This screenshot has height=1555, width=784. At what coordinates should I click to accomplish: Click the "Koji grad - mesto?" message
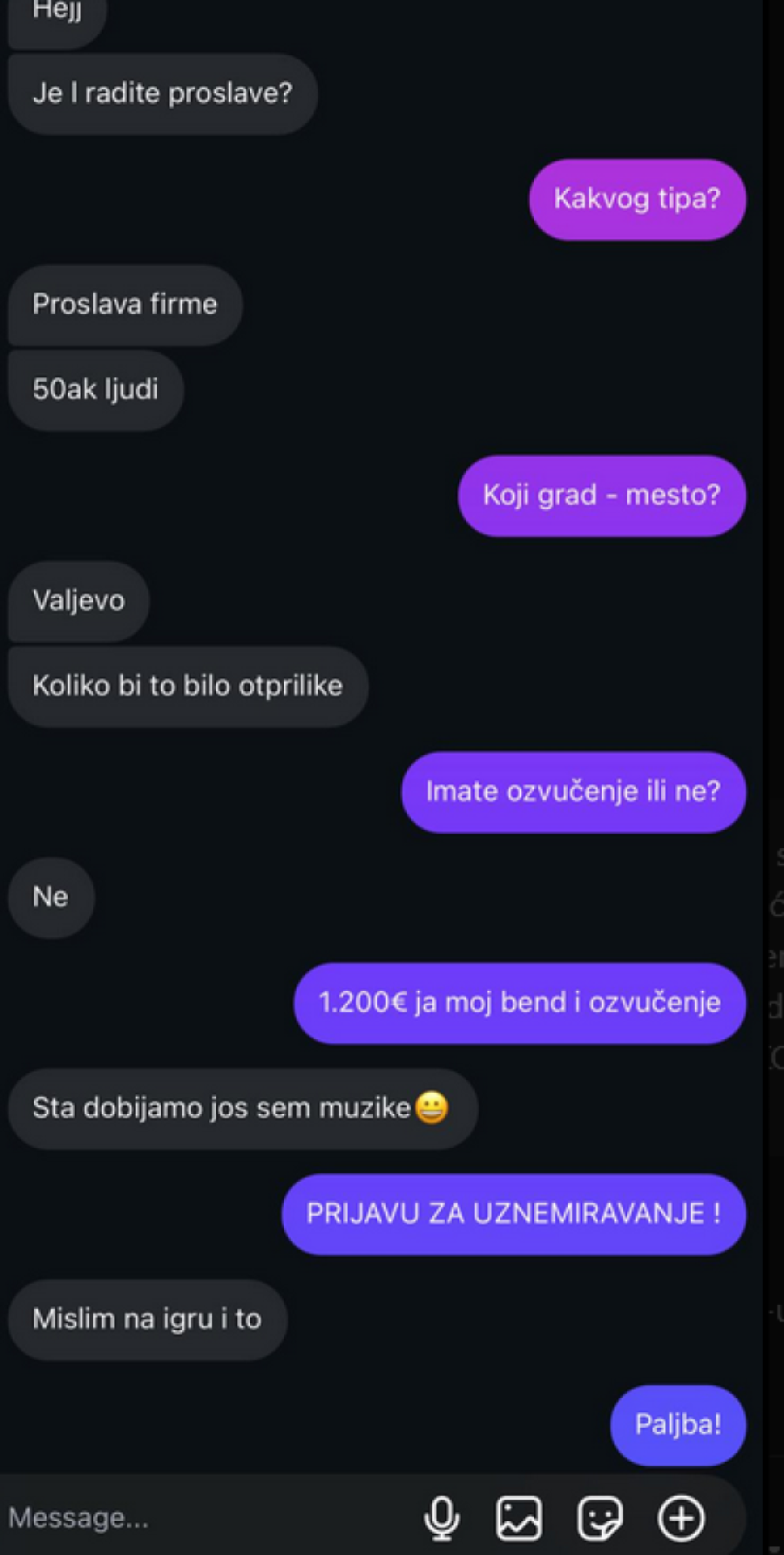(601, 495)
